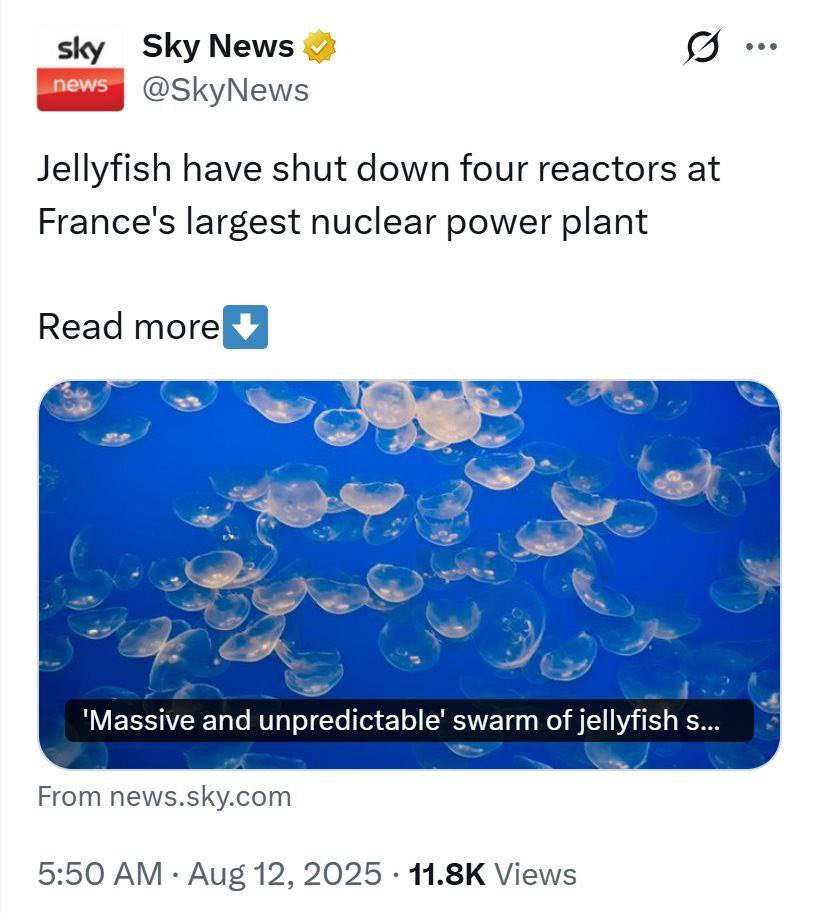Open the three-dot overflow menu
The image size is (814, 913).
point(762,46)
